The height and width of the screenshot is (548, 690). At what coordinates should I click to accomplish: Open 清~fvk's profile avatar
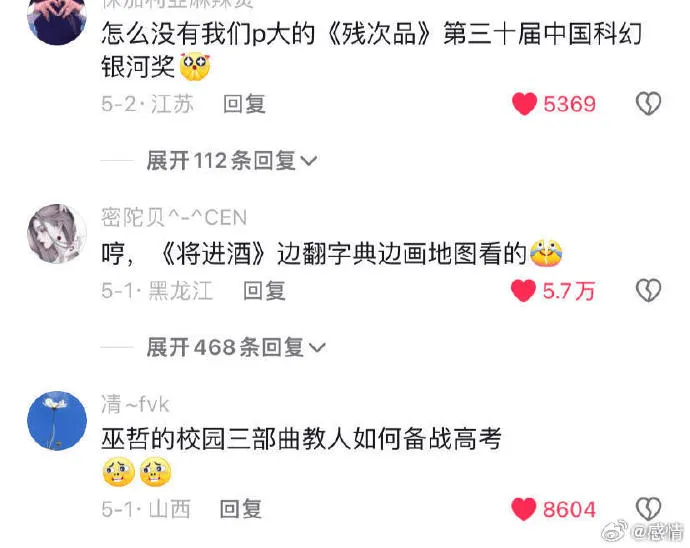(55, 421)
